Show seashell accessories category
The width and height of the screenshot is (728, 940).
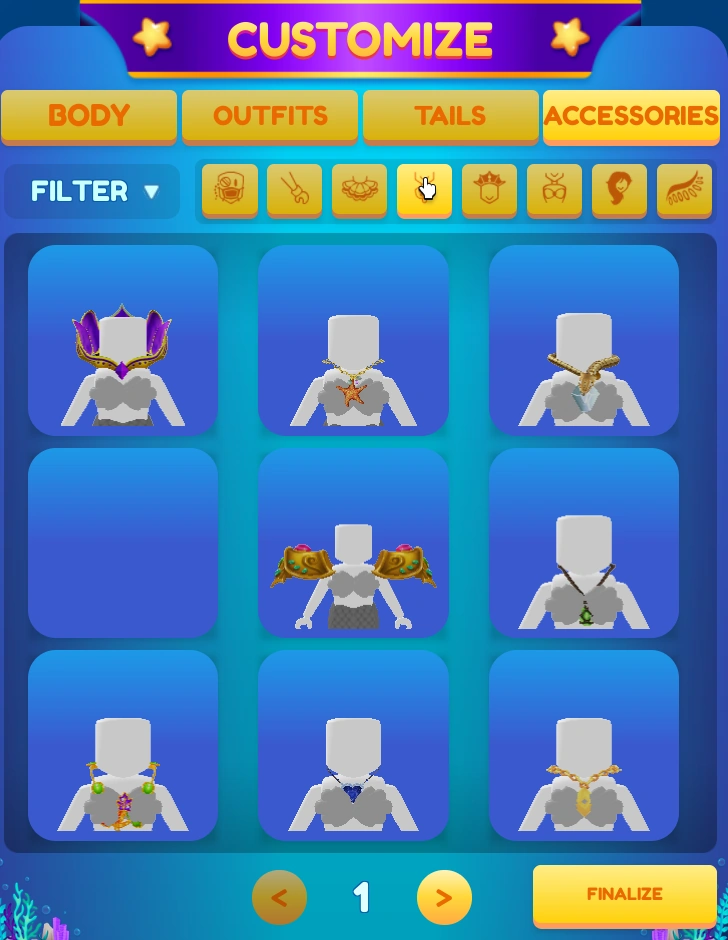point(359,189)
